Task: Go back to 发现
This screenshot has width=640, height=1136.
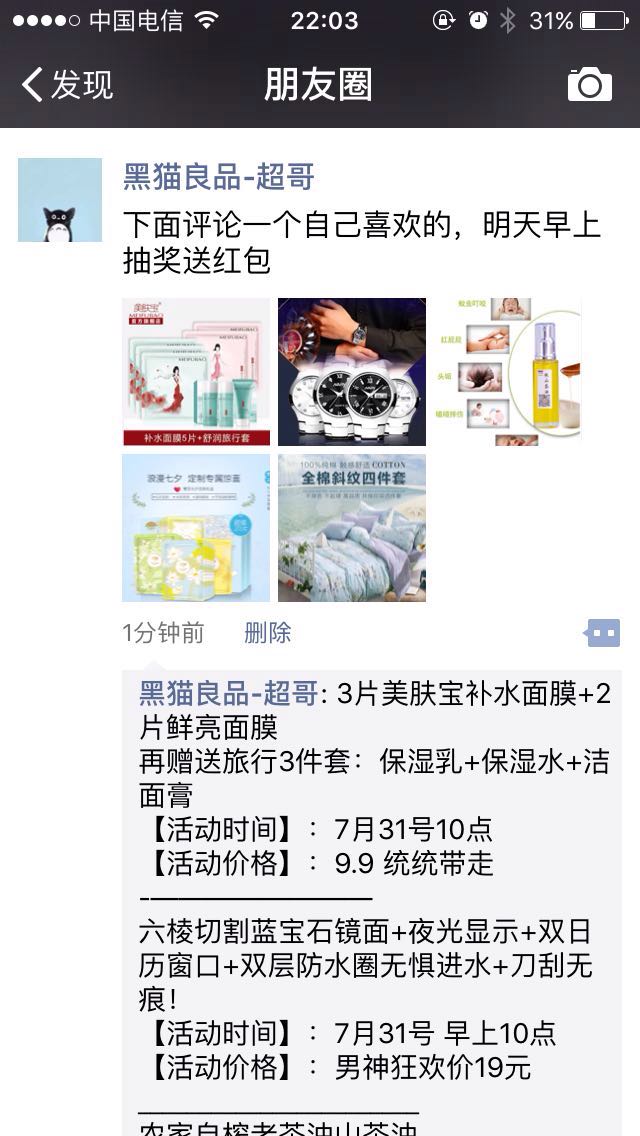Action: [x=68, y=85]
